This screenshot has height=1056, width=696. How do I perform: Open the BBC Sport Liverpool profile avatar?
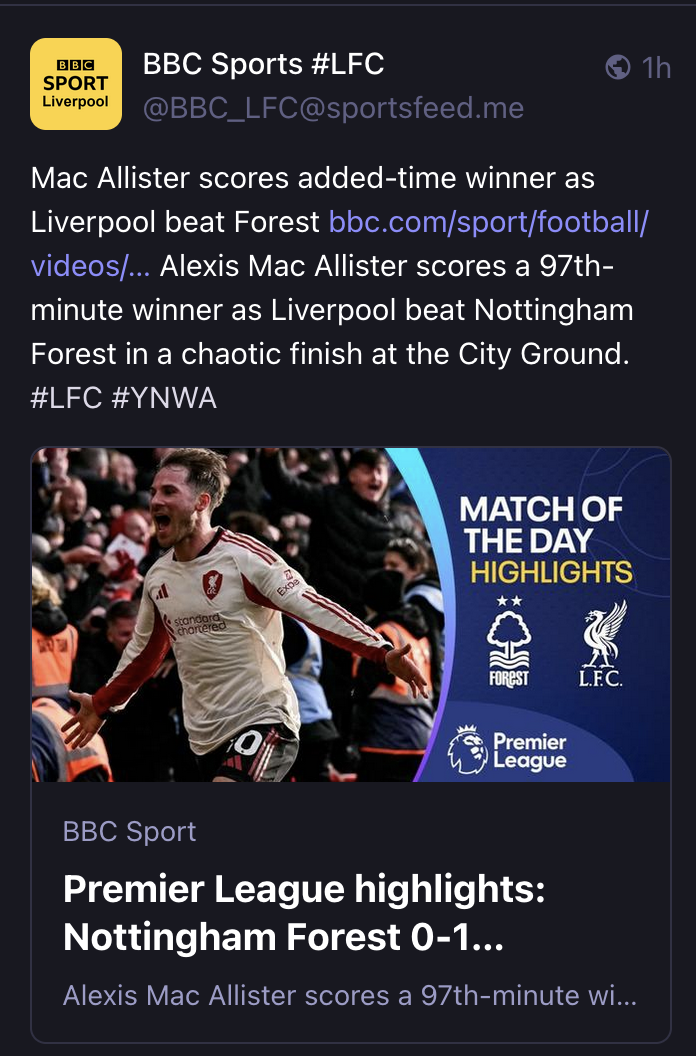click(76, 84)
